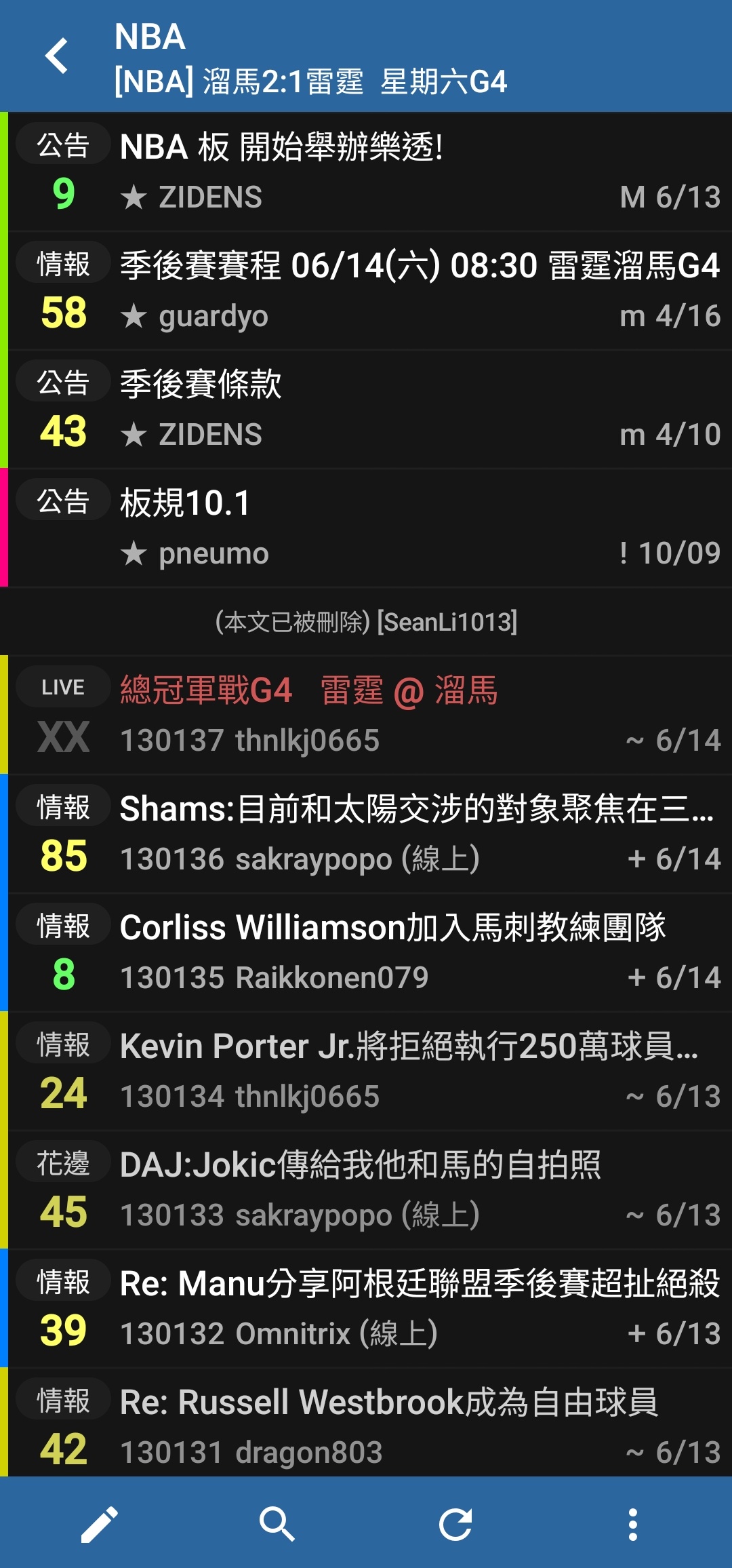View the DAJ:Jokic 自拍照 post

coord(366,1189)
